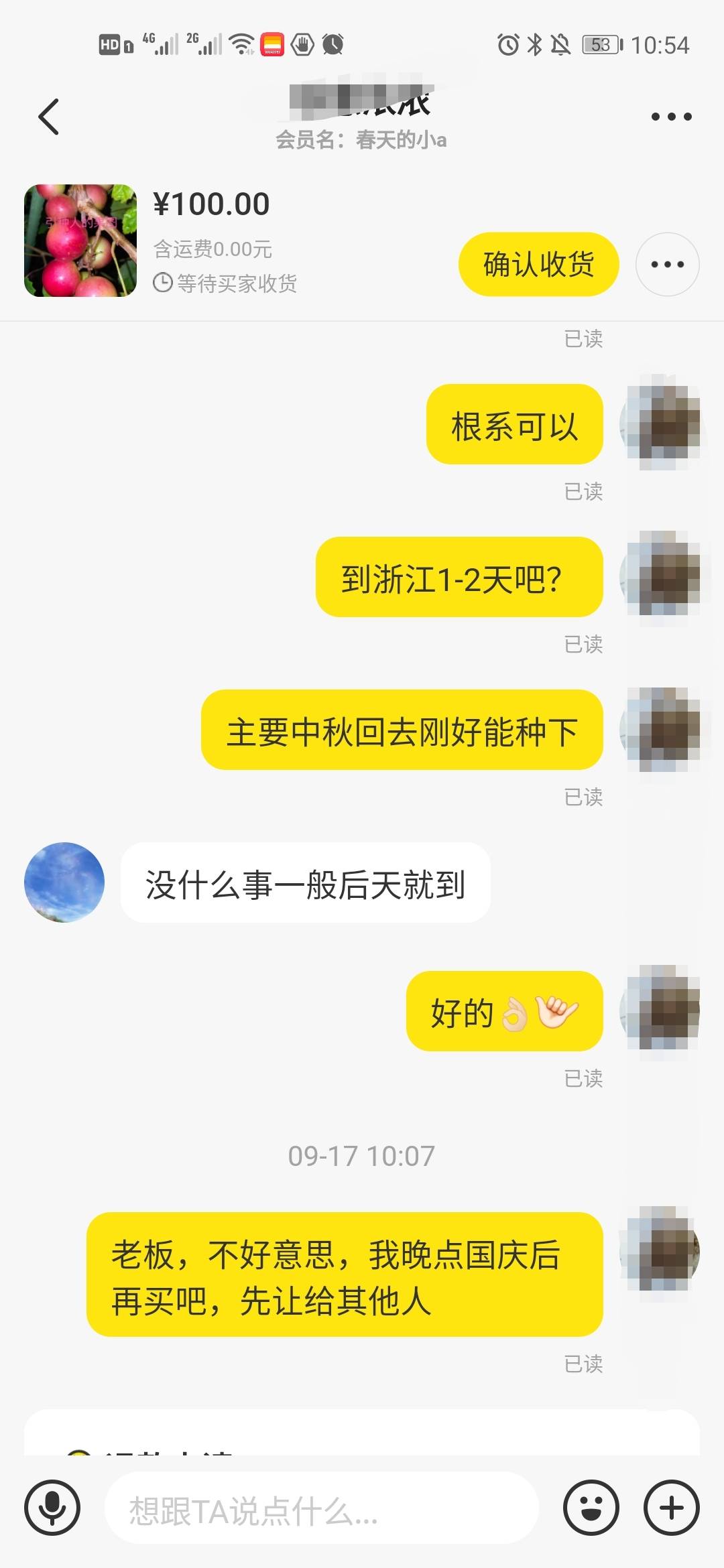Focus the 想跟TA说点什么 message field
724x1568 pixels.
[322, 1508]
